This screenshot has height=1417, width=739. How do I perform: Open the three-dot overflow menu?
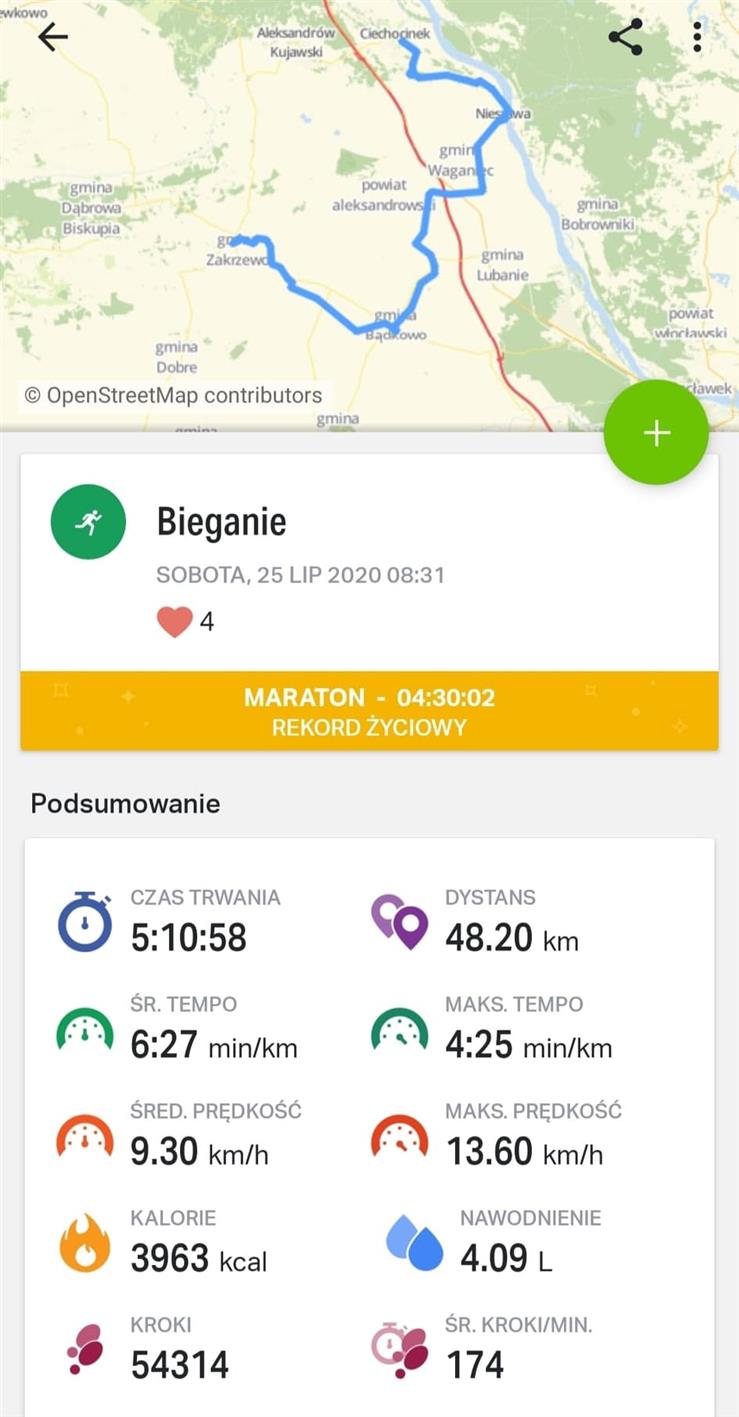point(697,38)
